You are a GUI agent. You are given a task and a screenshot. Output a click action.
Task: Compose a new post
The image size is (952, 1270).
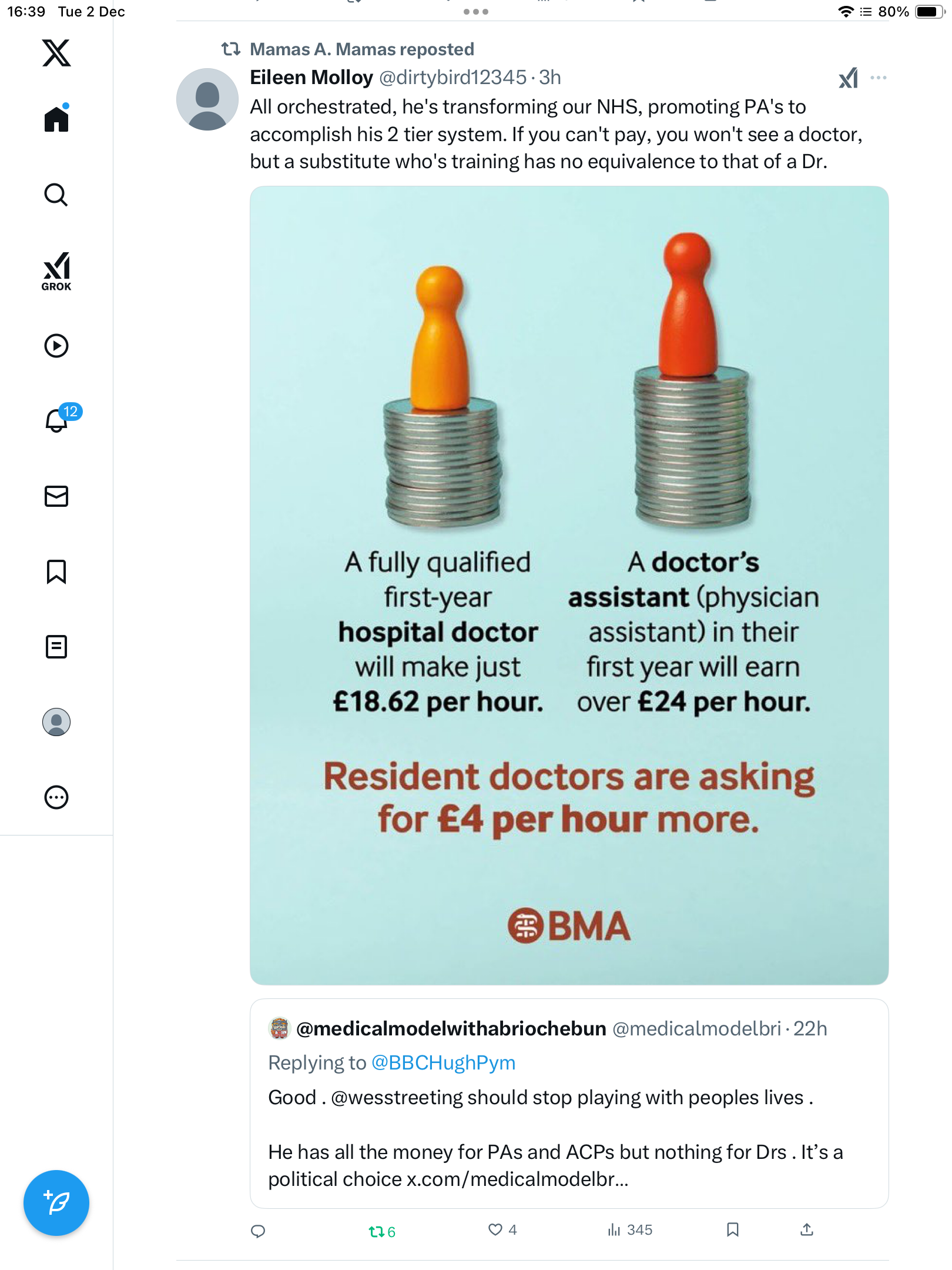pyautogui.click(x=56, y=1203)
